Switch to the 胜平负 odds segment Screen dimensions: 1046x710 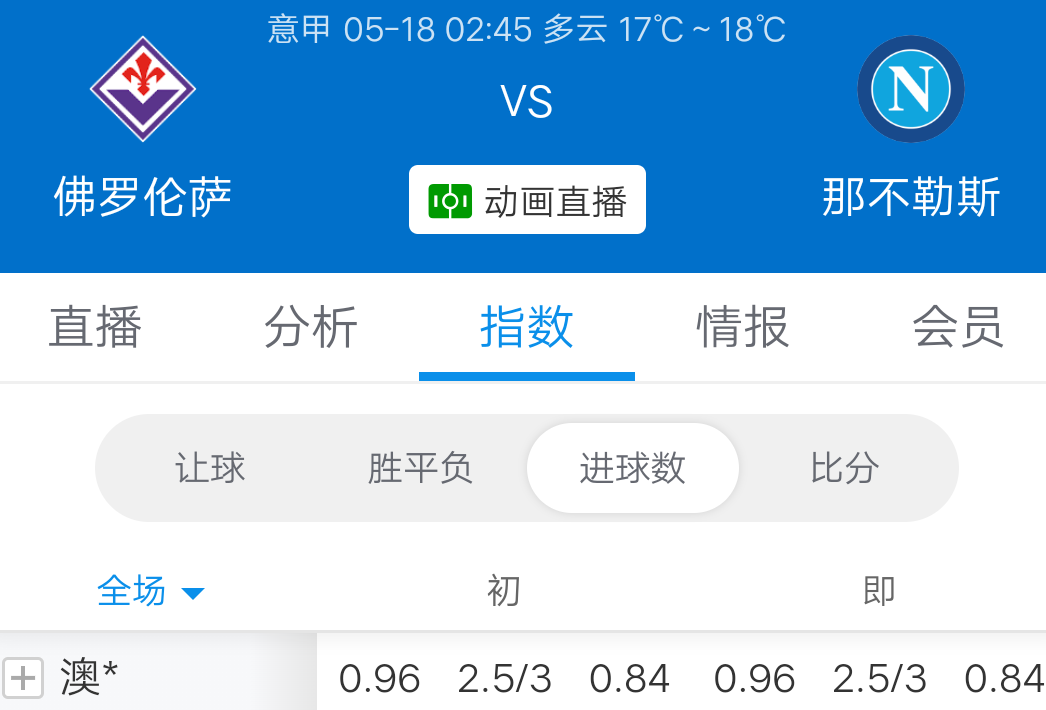coord(420,468)
